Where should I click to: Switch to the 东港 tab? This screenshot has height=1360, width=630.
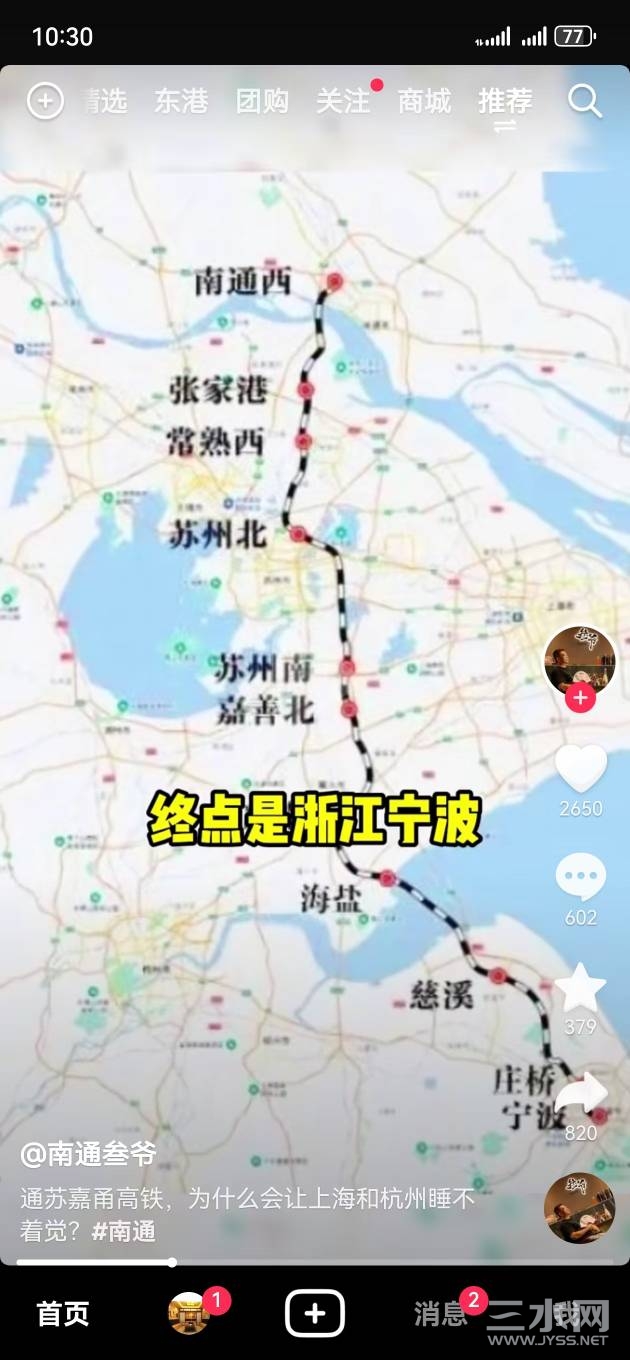pyautogui.click(x=181, y=101)
